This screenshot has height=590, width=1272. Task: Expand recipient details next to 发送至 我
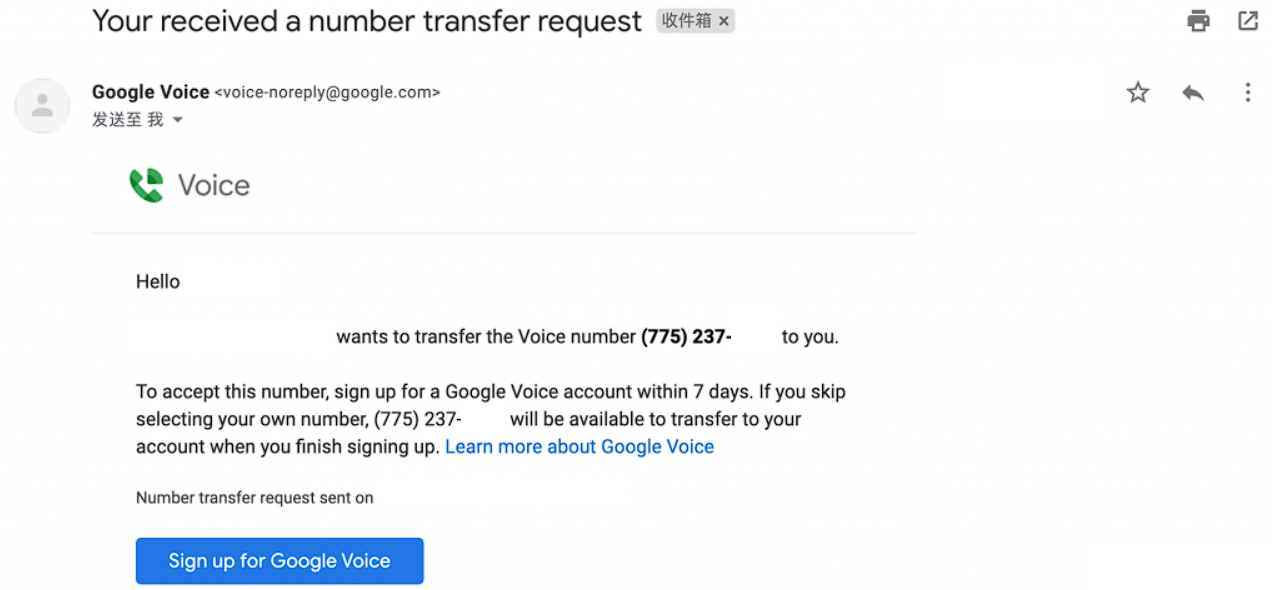pos(178,120)
